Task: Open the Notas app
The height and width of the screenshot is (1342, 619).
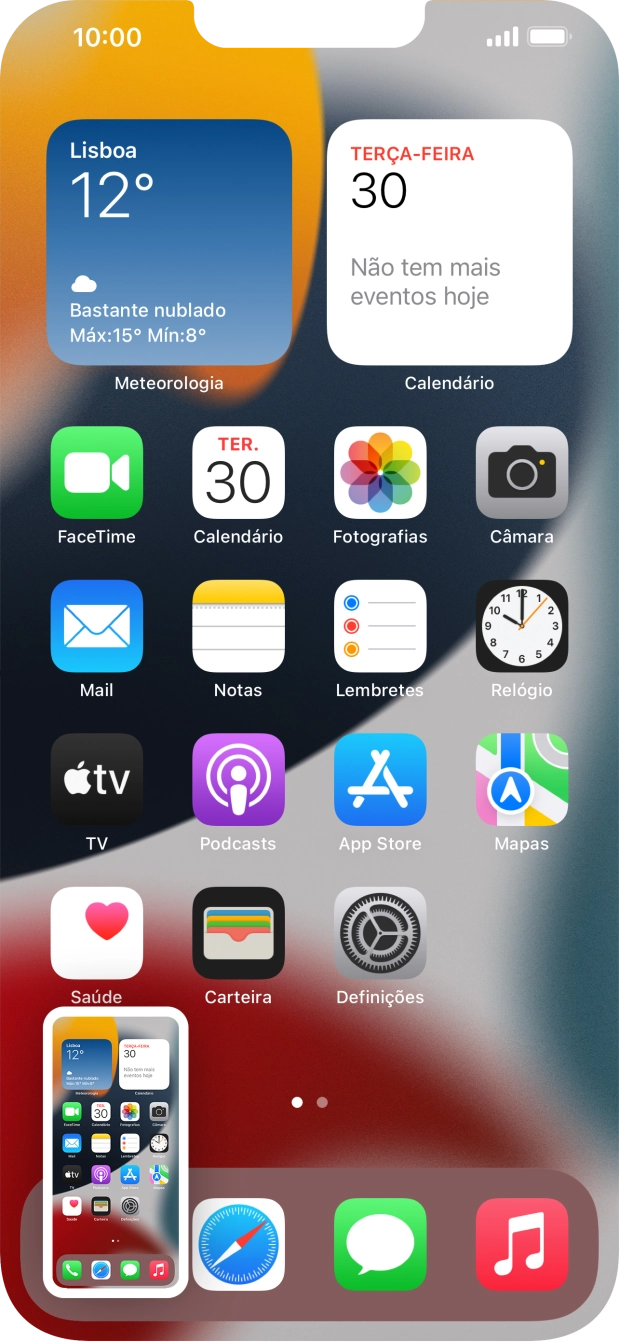Action: pos(238,626)
